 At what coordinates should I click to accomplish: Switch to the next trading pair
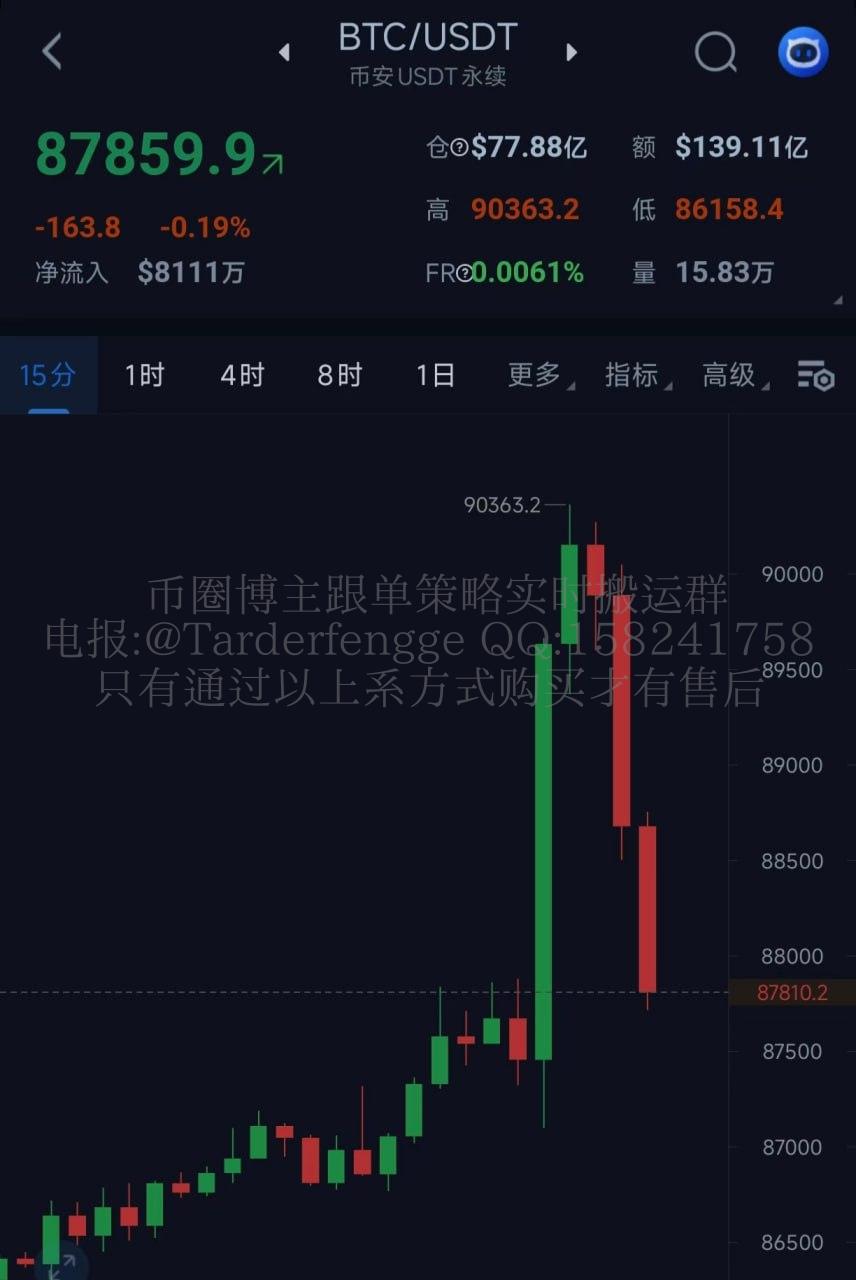point(572,52)
